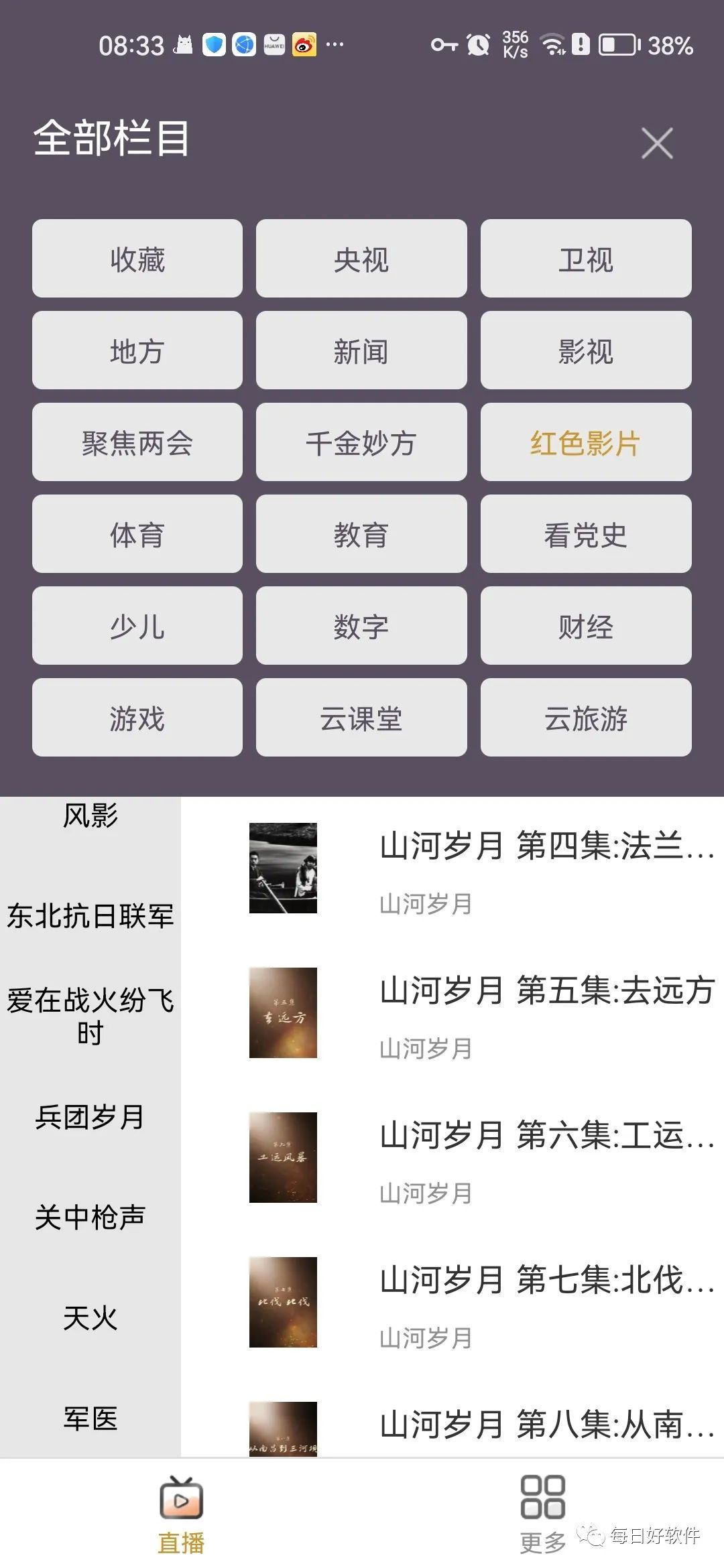The image size is (724, 1568).
Task: Tap the 看党史 category button
Action: click(x=586, y=534)
